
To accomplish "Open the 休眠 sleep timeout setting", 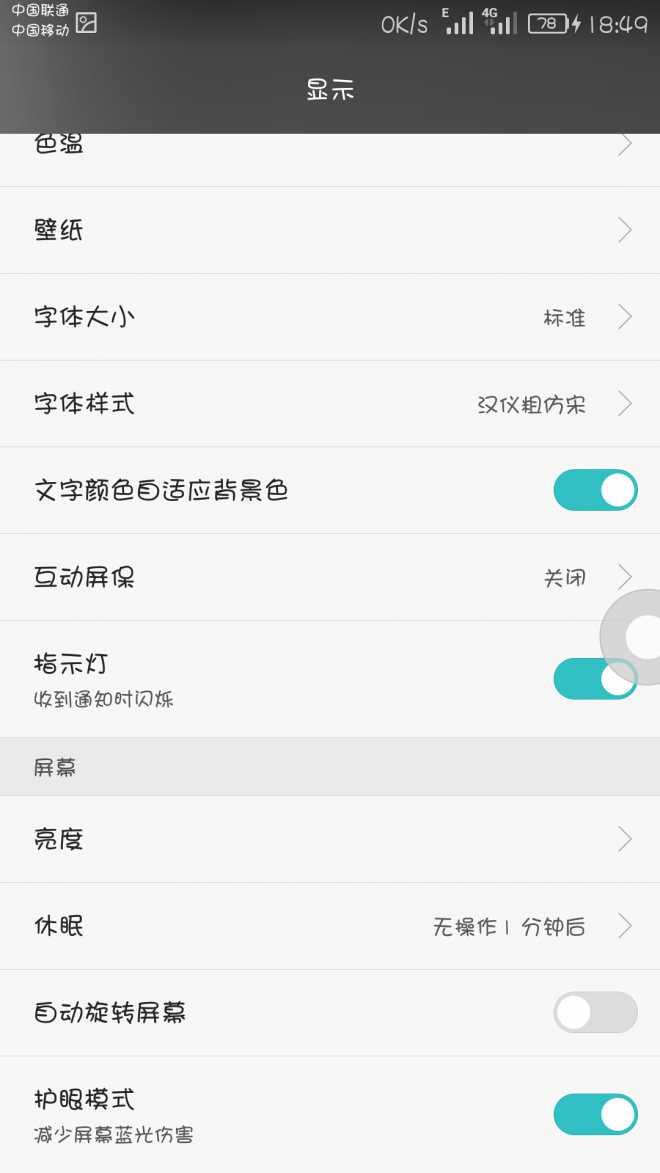I will click(330, 926).
